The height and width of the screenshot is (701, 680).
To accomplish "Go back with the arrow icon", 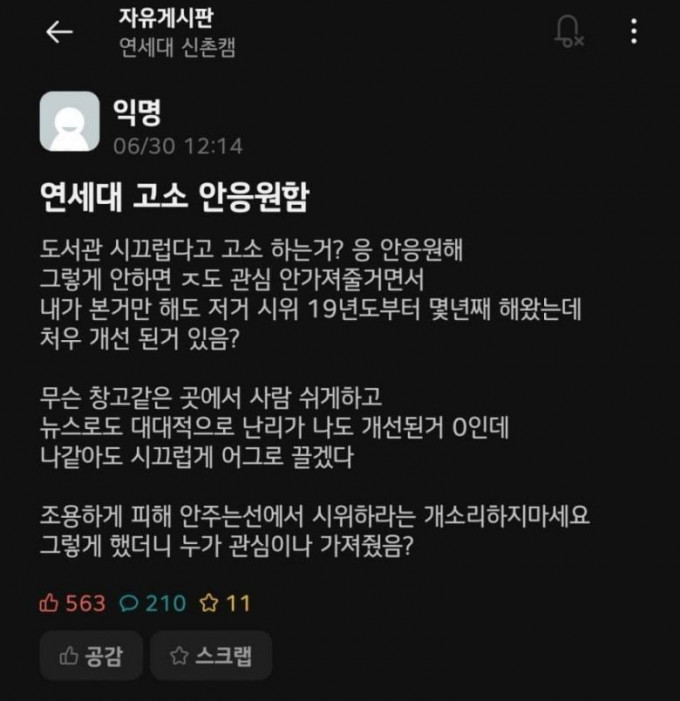I will (59, 32).
